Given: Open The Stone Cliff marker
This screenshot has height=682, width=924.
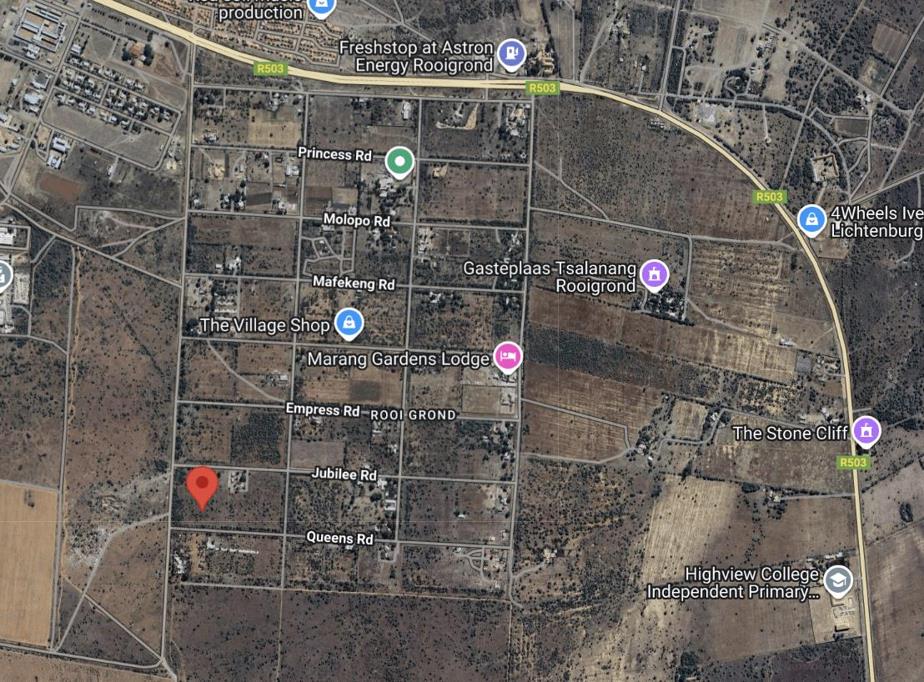Looking at the screenshot, I should coord(866,431).
